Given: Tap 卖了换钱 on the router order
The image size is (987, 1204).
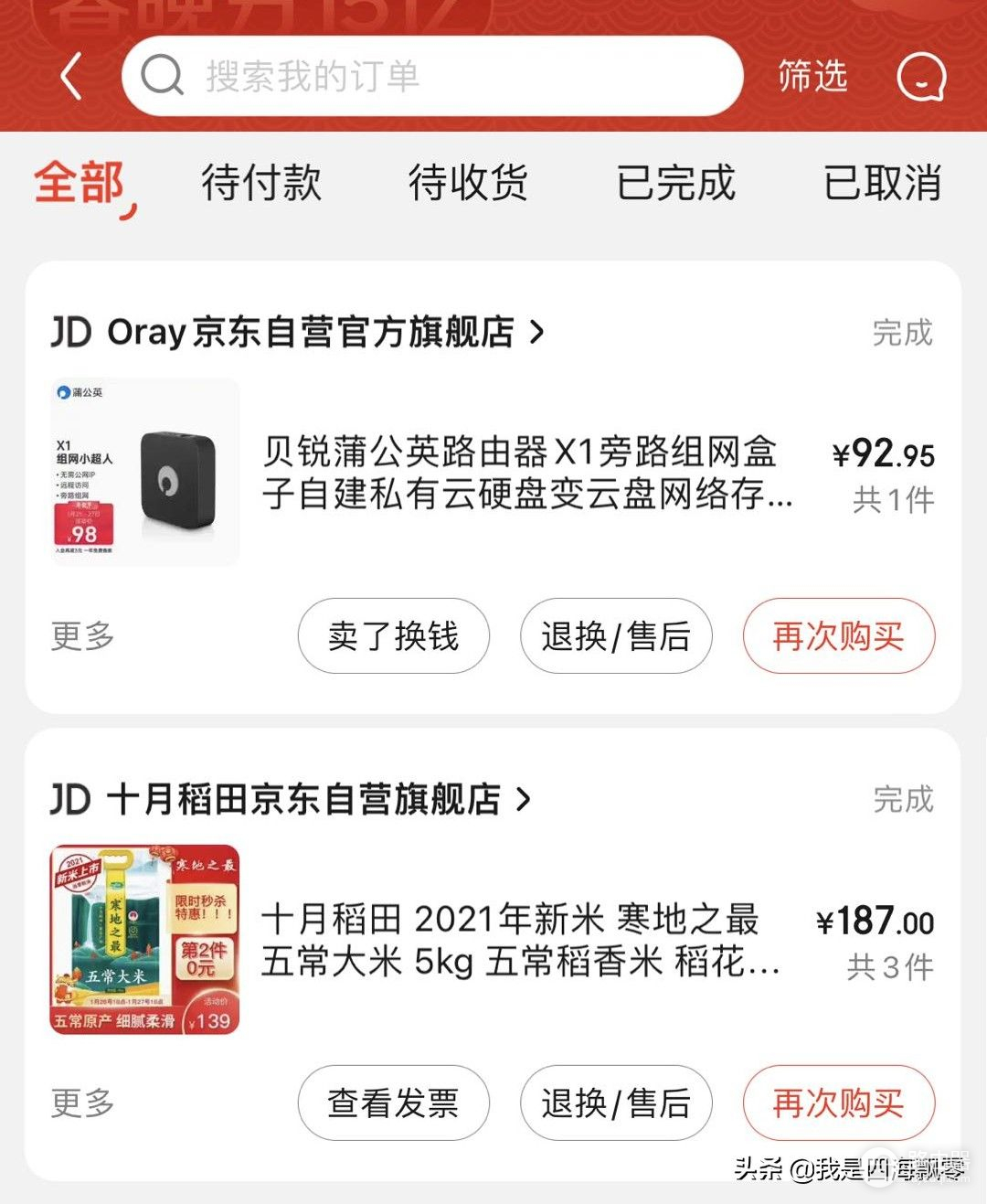Looking at the screenshot, I should 393,635.
